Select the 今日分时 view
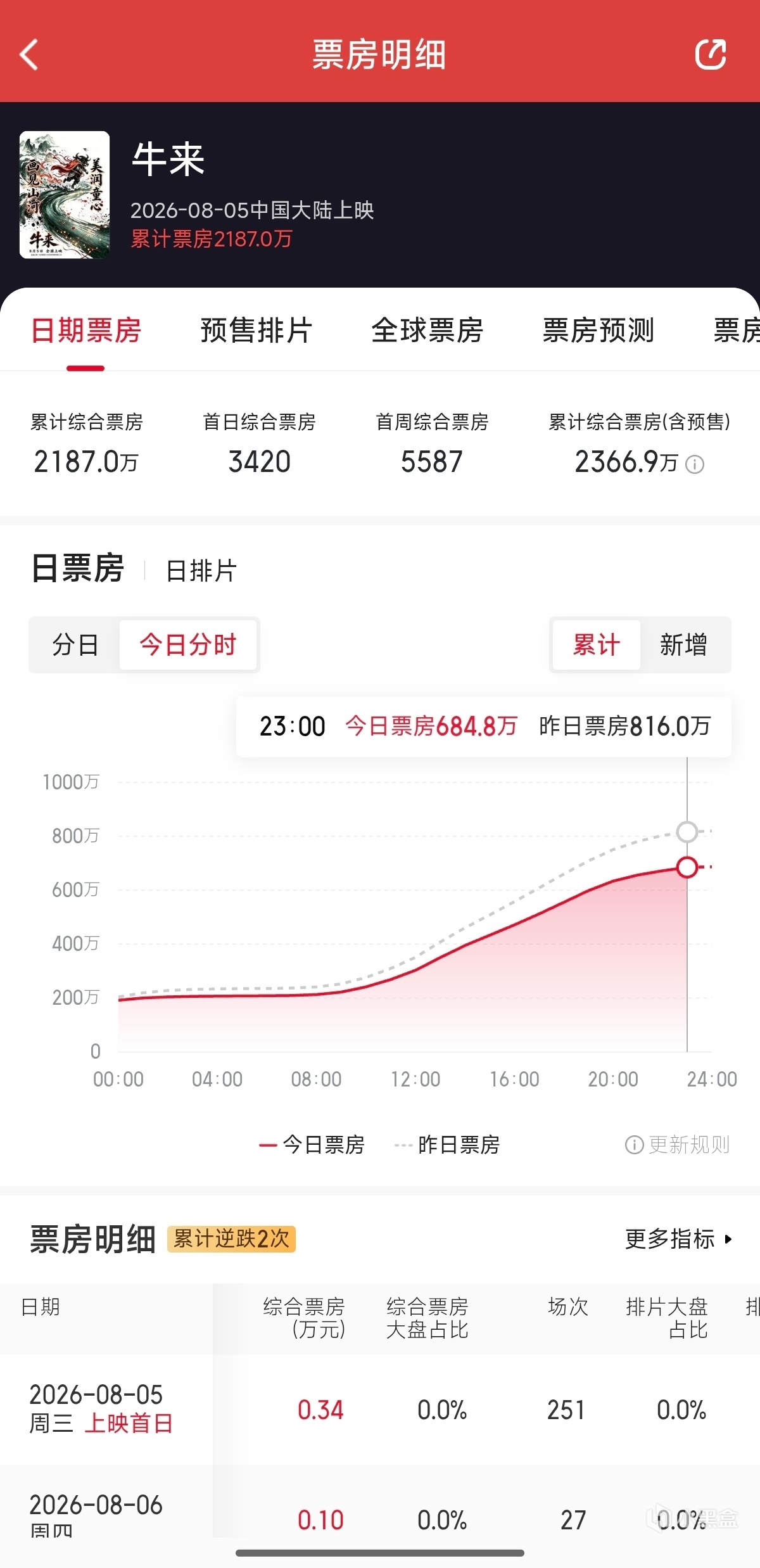The image size is (760, 1568). coord(188,645)
